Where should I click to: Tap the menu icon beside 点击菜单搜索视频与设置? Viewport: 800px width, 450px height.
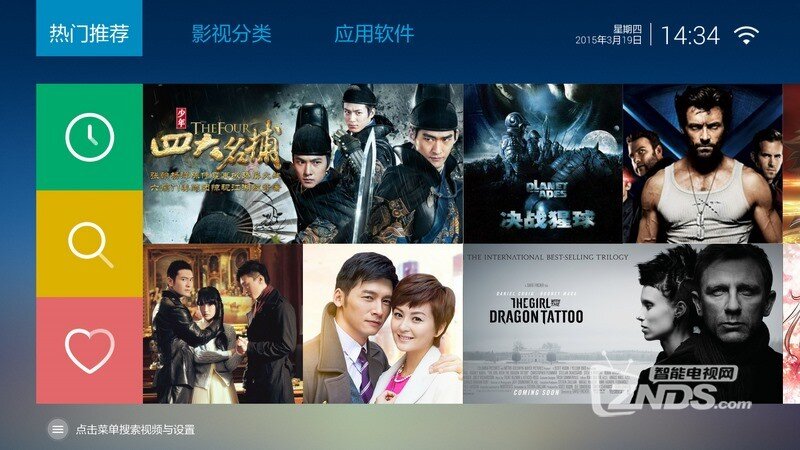pos(58,429)
